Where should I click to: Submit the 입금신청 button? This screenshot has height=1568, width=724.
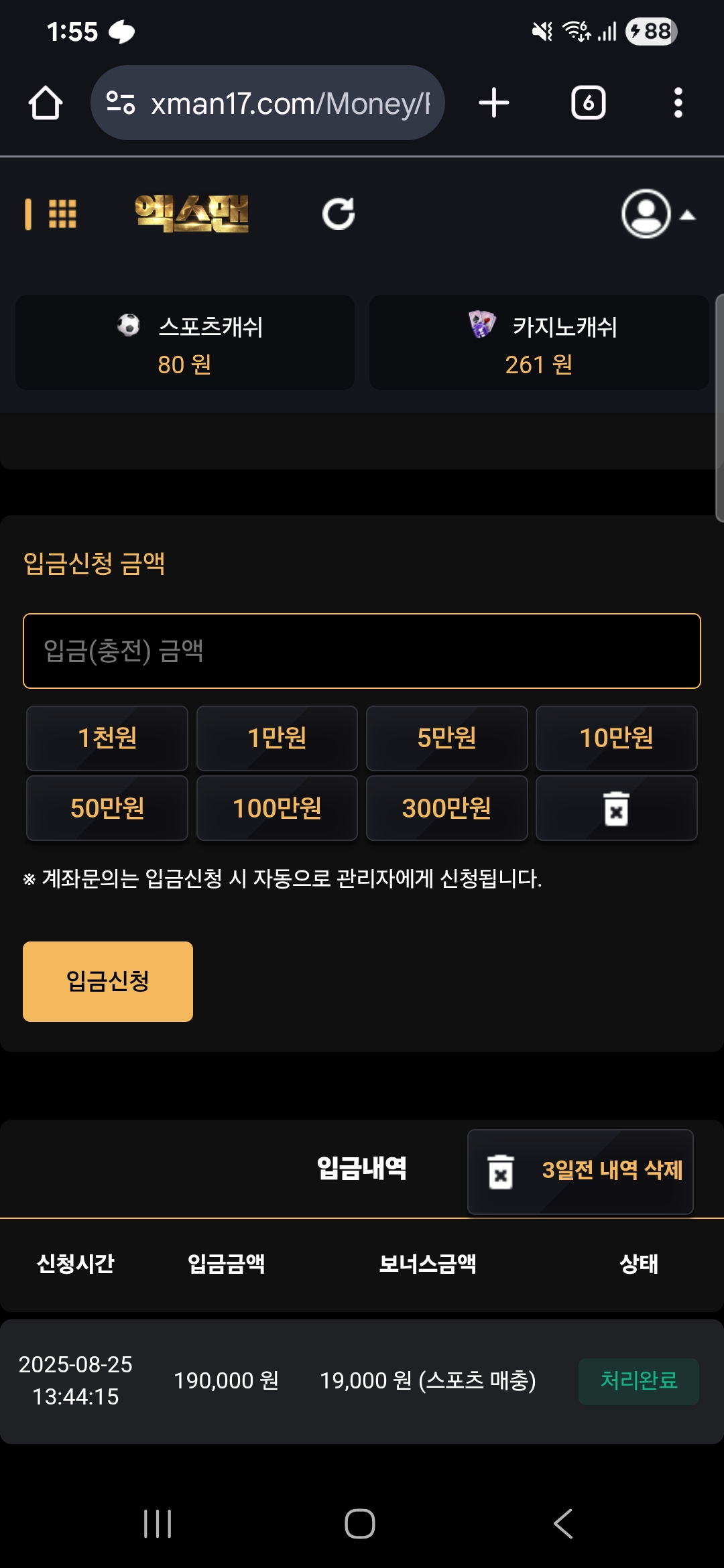point(108,982)
